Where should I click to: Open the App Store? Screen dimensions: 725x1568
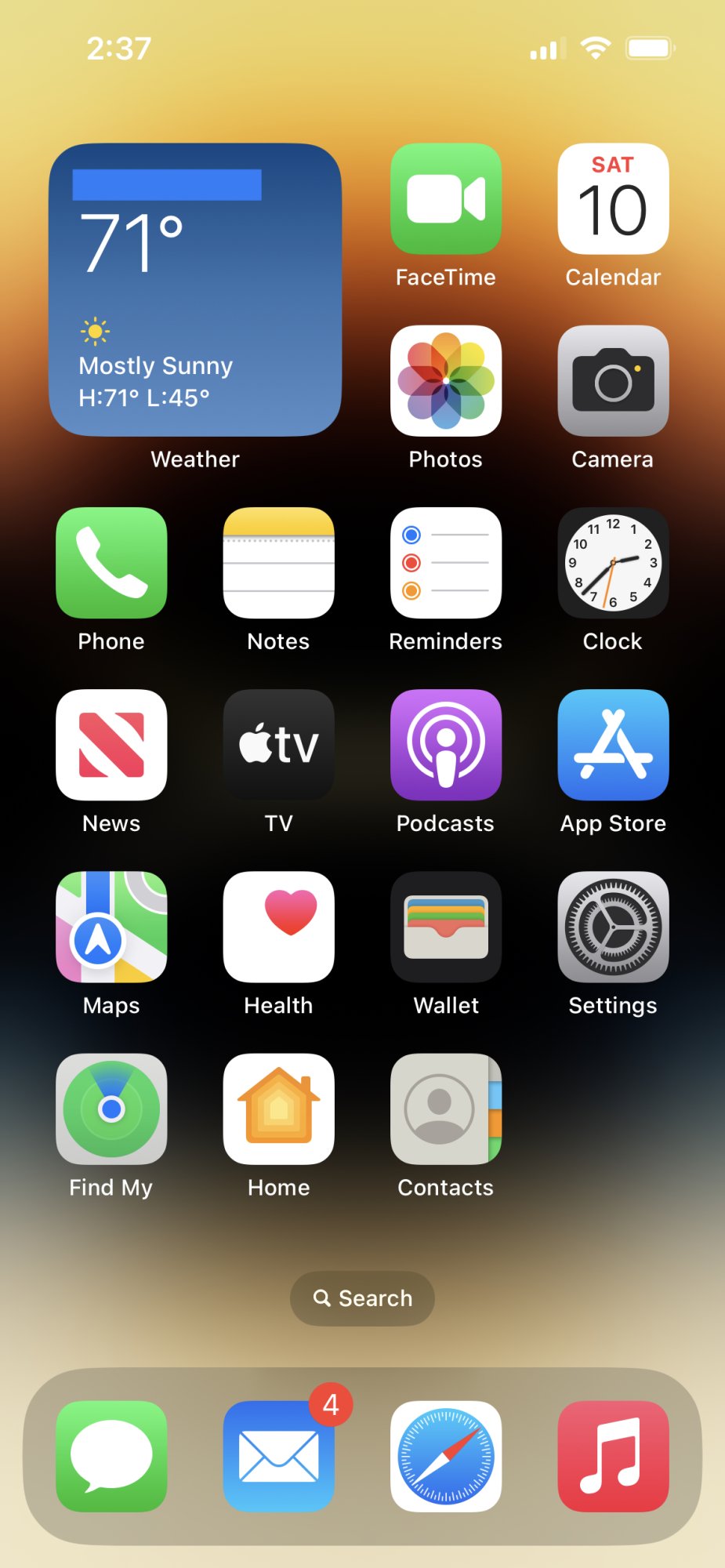(x=613, y=744)
